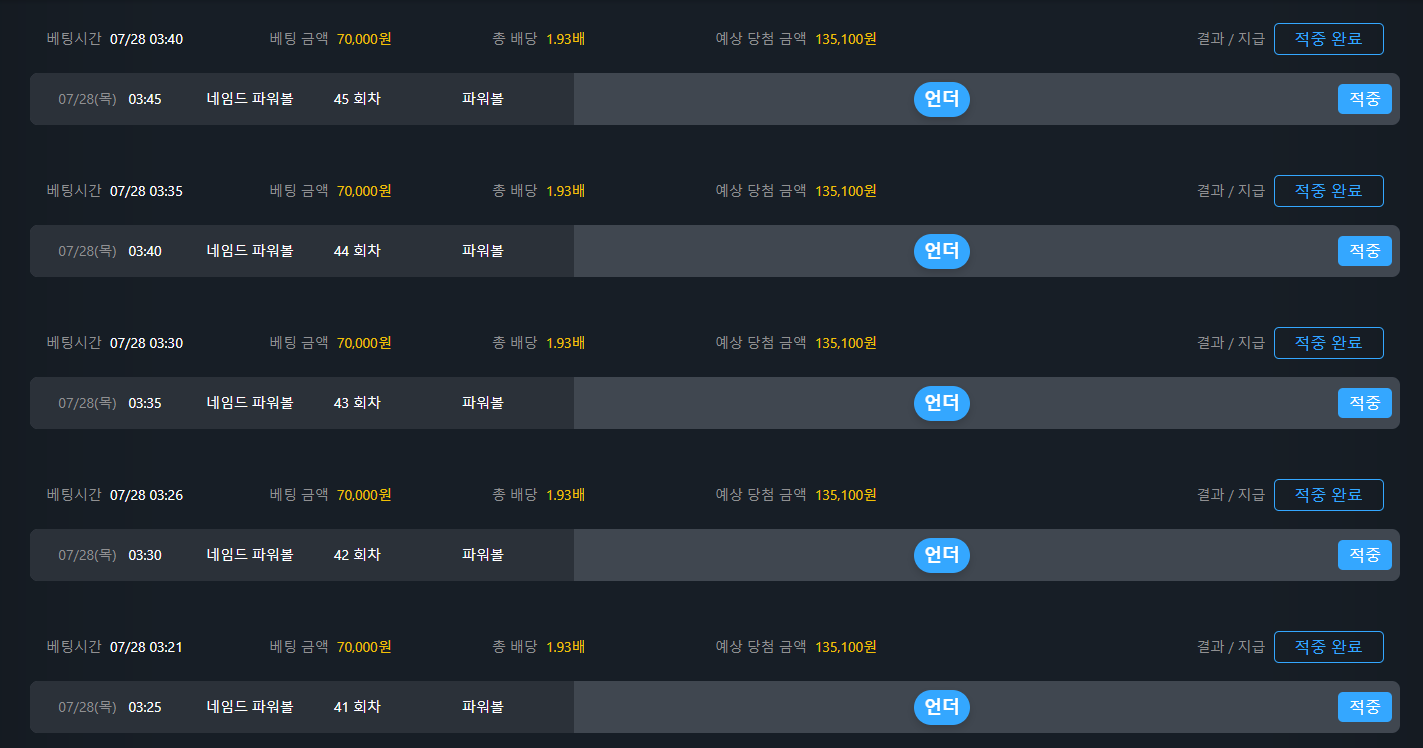Viewport: 1423px width, 748px height.
Task: Open 적중 완료 for the 03:26 bet
Action: pos(1328,495)
